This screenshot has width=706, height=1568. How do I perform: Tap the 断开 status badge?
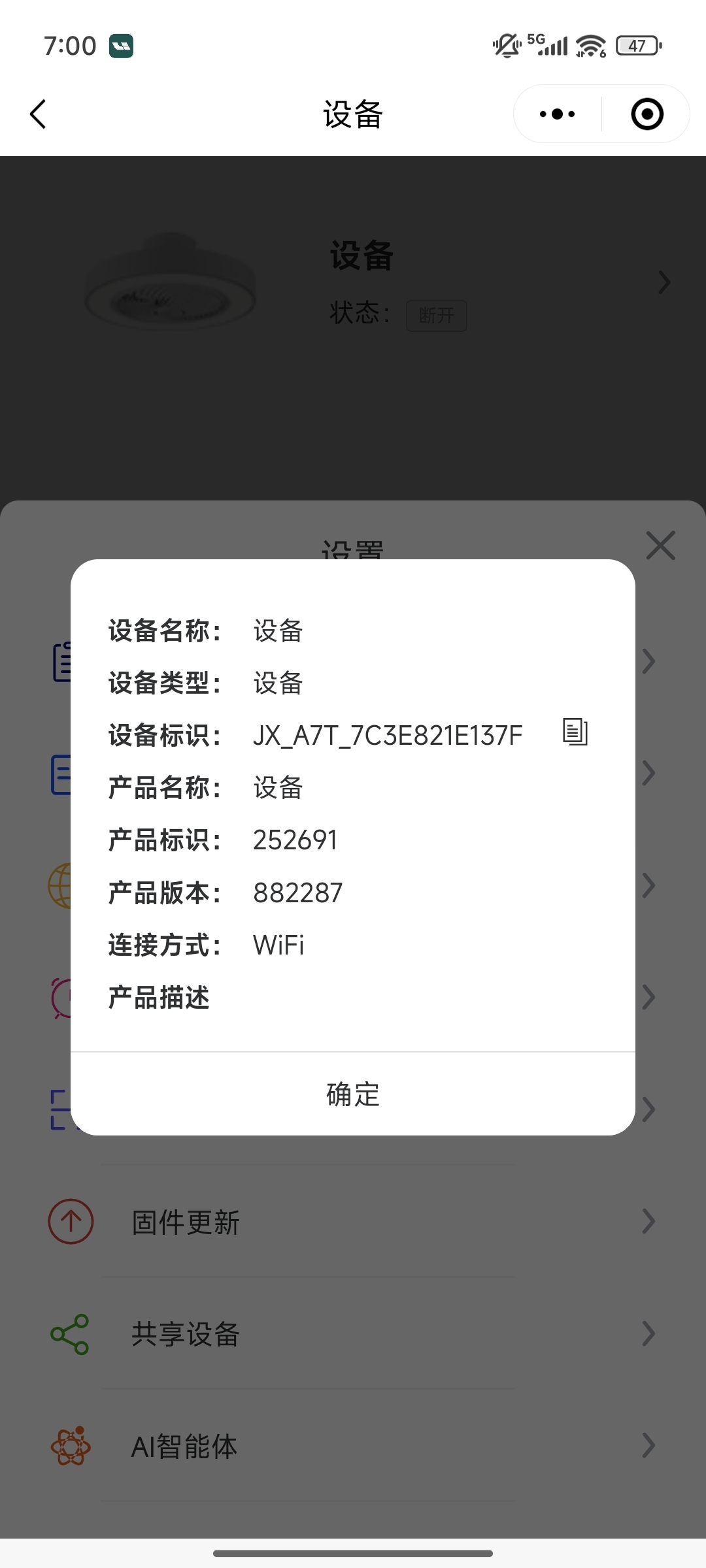pyautogui.click(x=436, y=315)
